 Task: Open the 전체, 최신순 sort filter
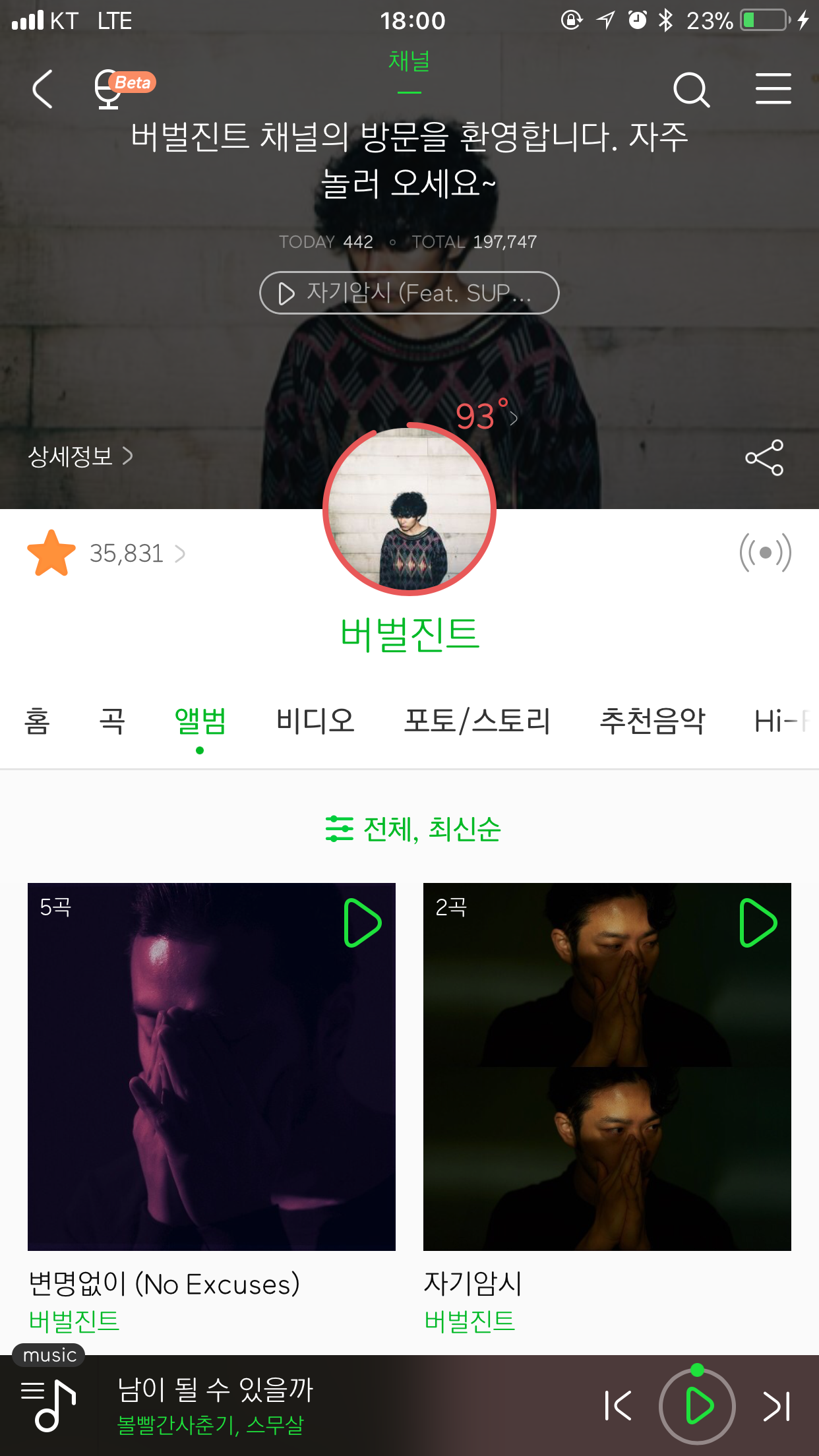click(x=413, y=829)
